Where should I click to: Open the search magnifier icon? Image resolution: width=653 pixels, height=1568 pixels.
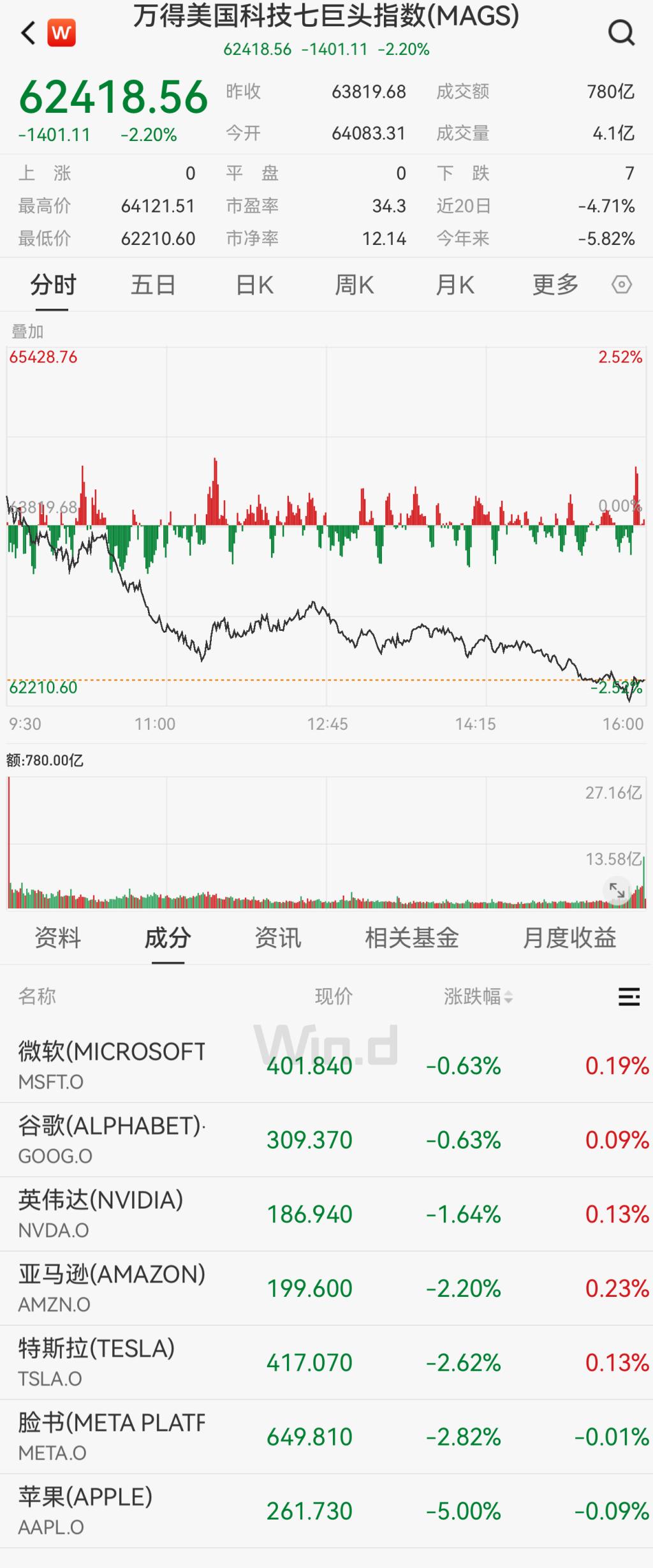pyautogui.click(x=621, y=33)
